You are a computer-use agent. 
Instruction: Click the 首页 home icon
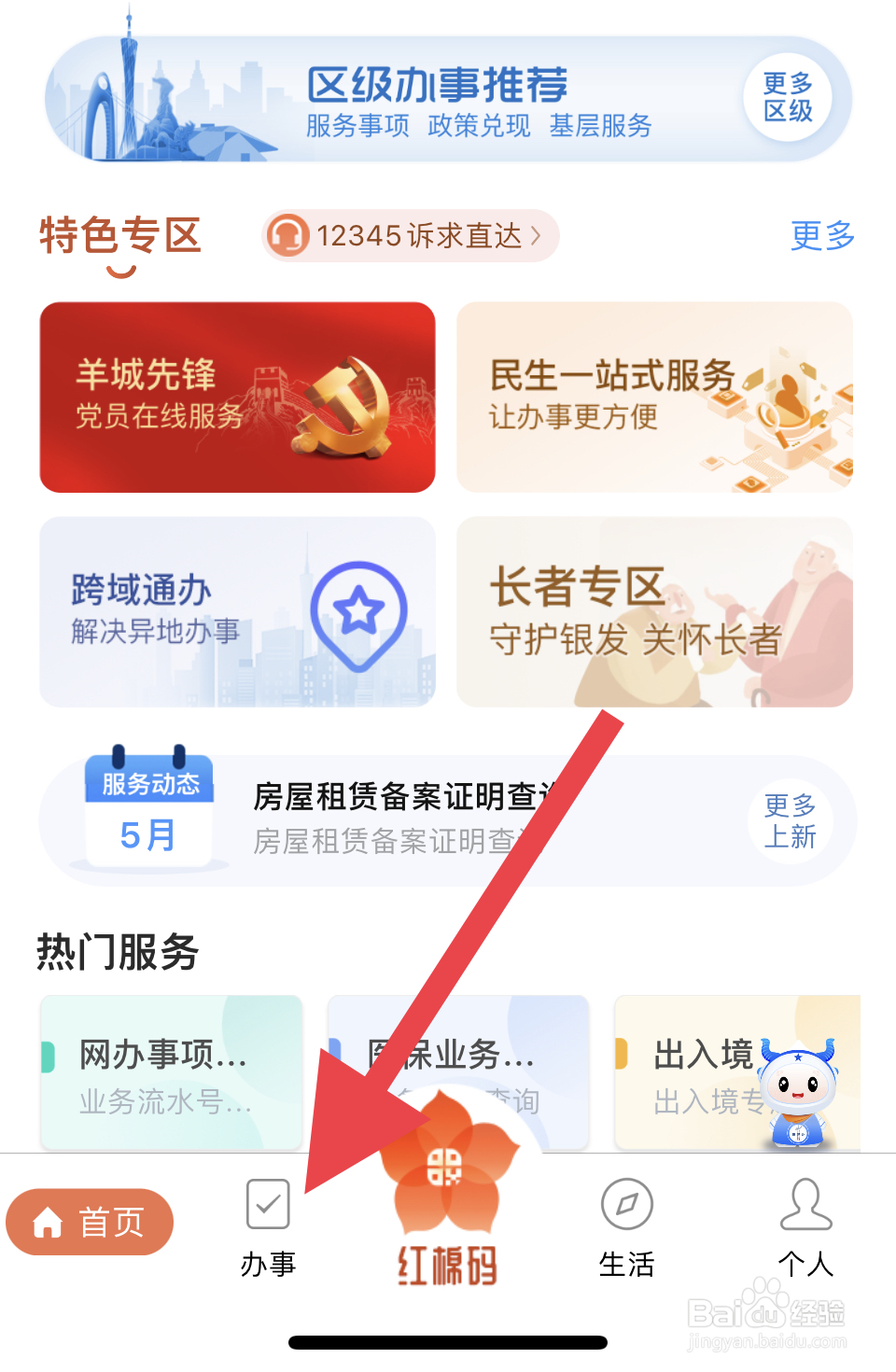[45, 1221]
